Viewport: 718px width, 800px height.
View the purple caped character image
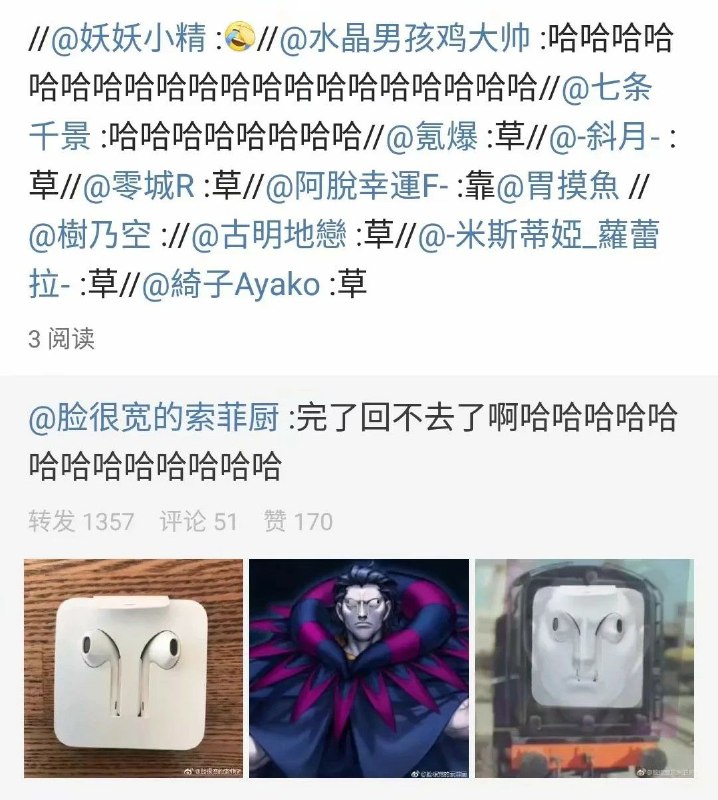tap(359, 670)
